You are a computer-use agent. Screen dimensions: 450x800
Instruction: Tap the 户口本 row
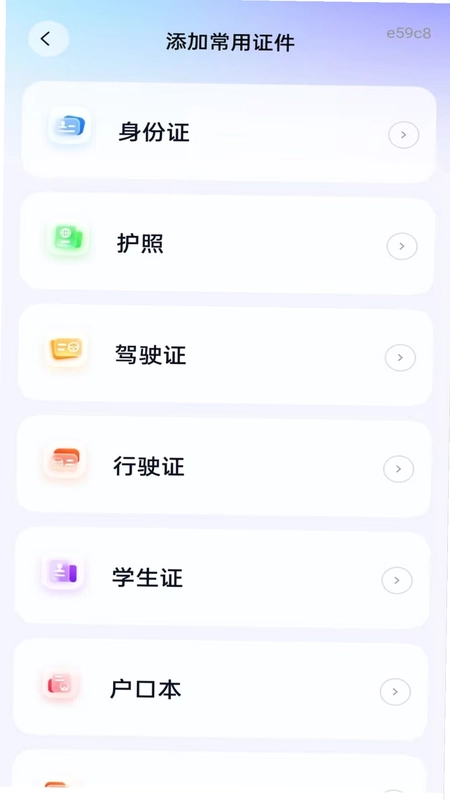(x=220, y=689)
